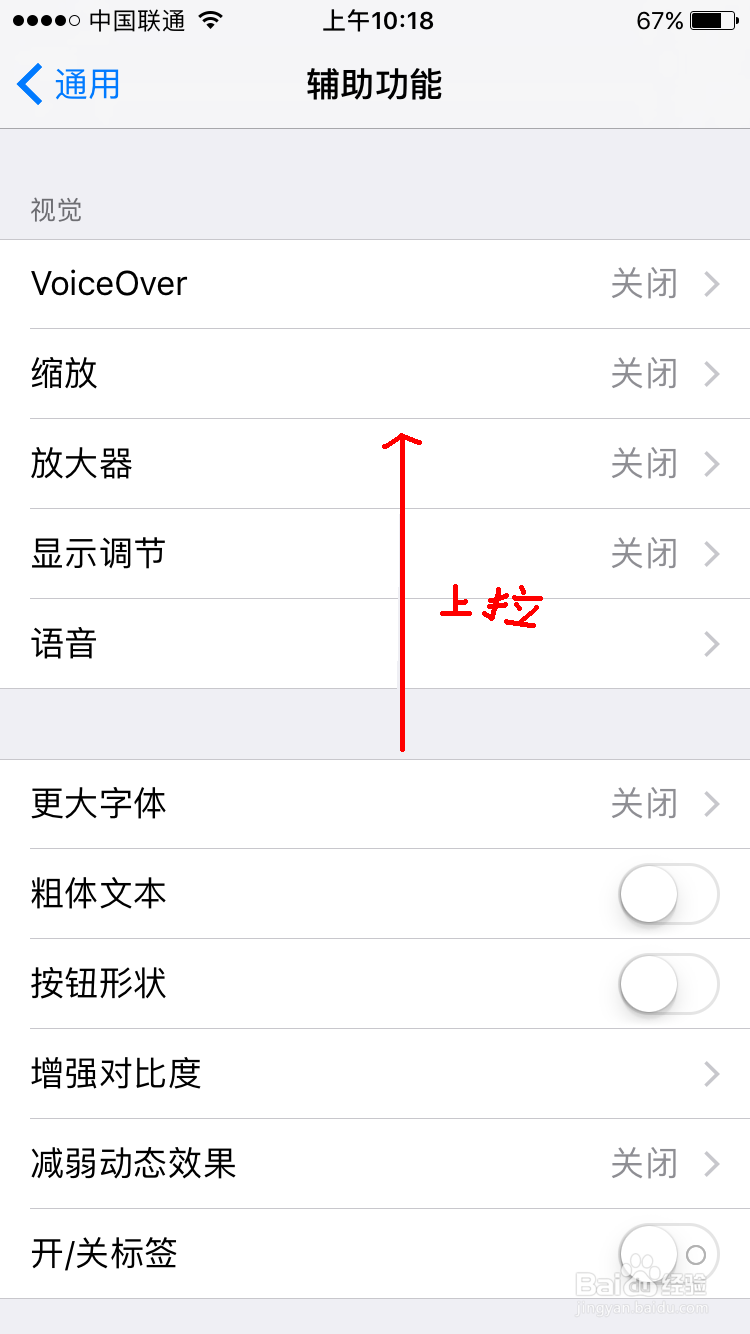The image size is (750, 1334).
Task: Tap the 更大字体 row label
Action: [100, 804]
